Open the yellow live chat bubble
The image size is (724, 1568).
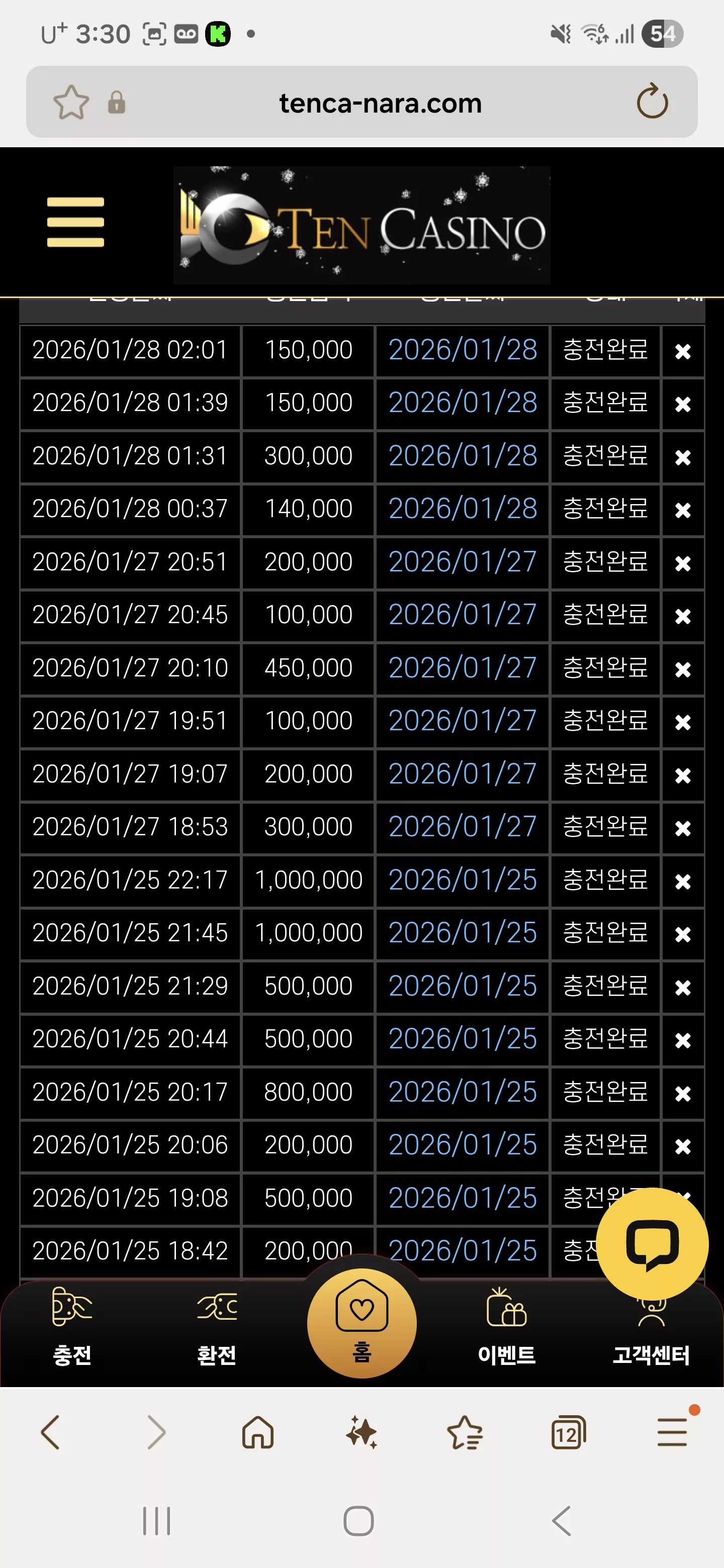click(652, 1243)
